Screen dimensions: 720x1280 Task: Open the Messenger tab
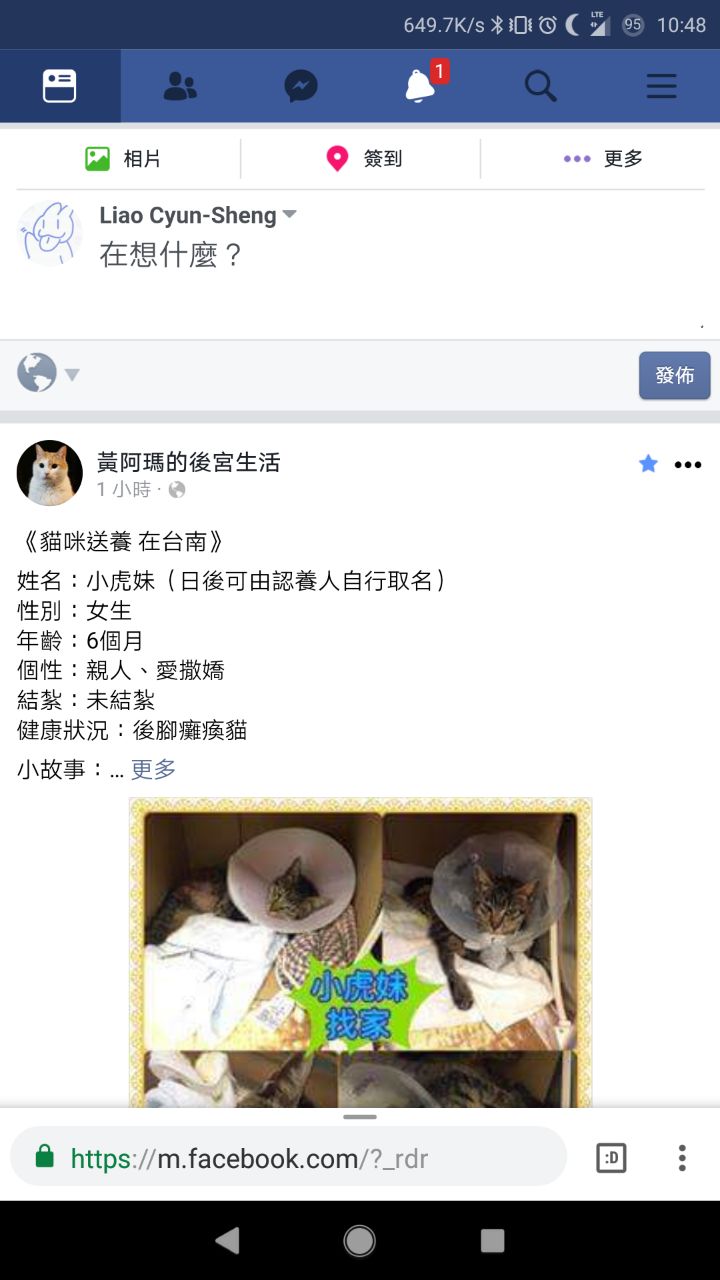coord(300,86)
